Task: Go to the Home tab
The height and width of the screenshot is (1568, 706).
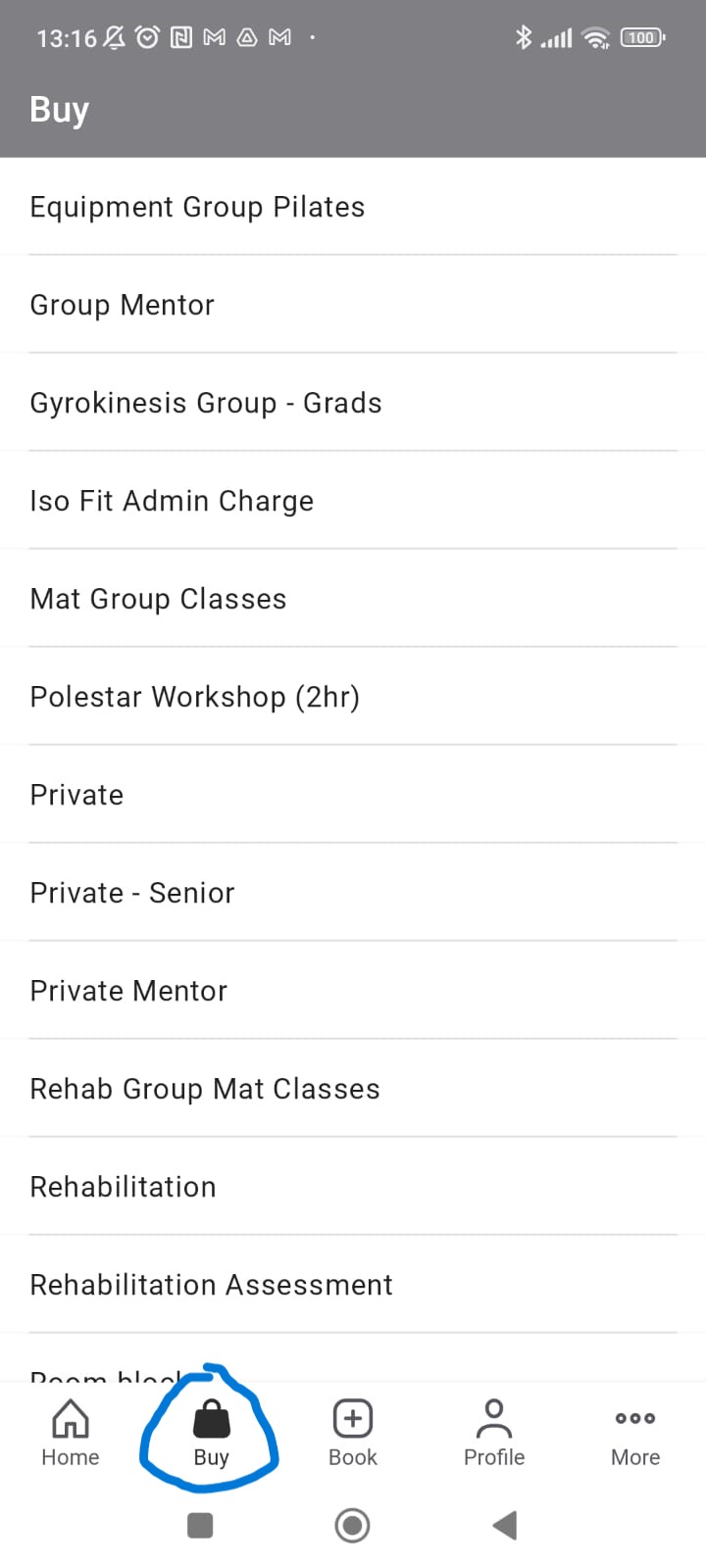Action: tap(71, 1433)
